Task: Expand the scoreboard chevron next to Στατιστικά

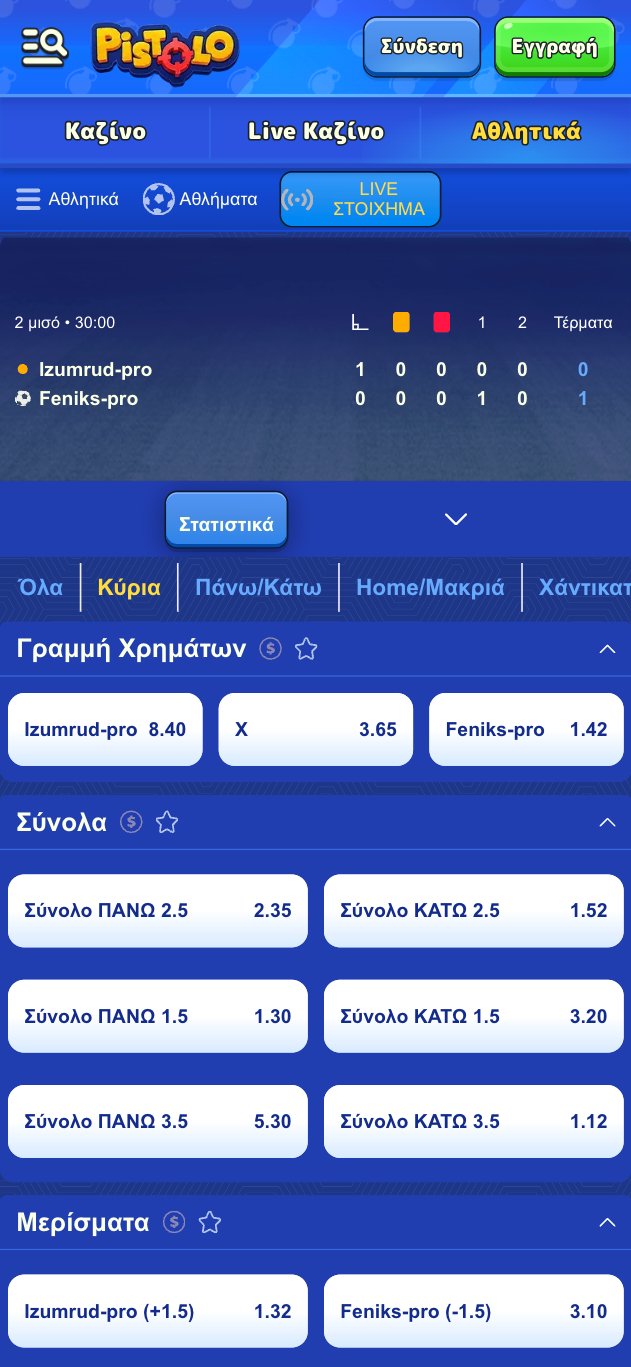Action: point(456,519)
